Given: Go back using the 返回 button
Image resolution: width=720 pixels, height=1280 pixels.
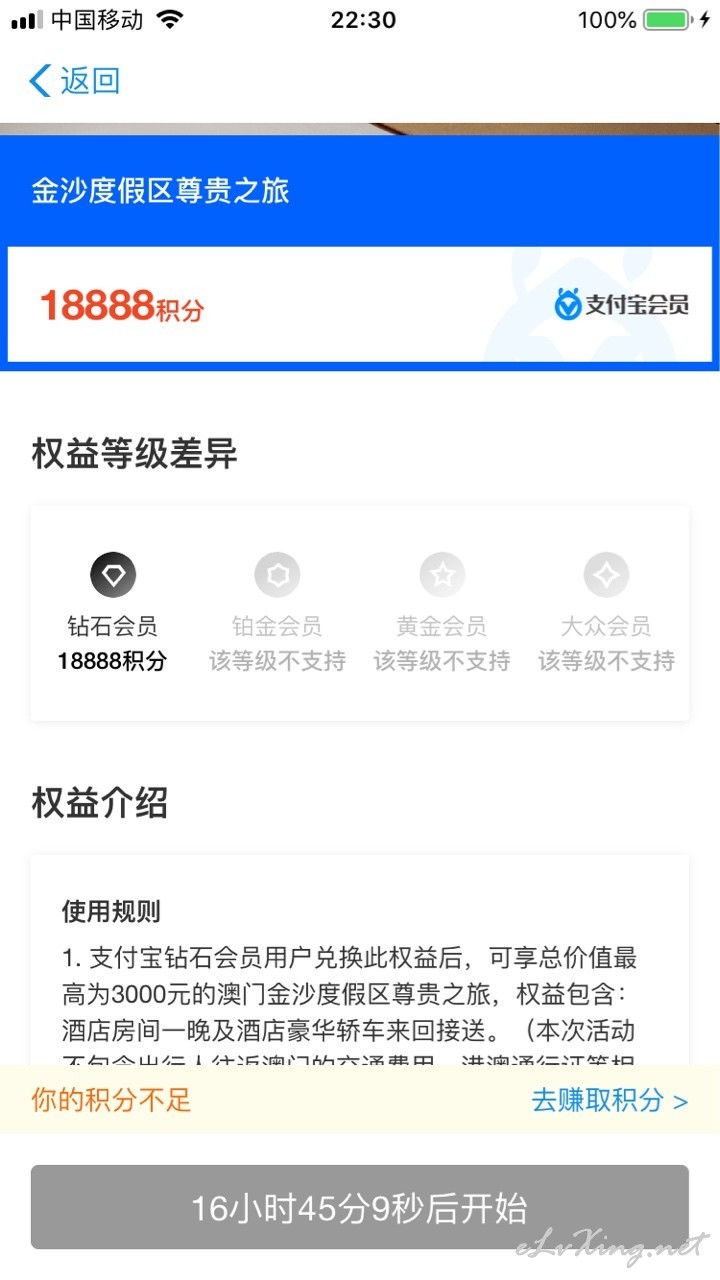Looking at the screenshot, I should [x=75, y=80].
